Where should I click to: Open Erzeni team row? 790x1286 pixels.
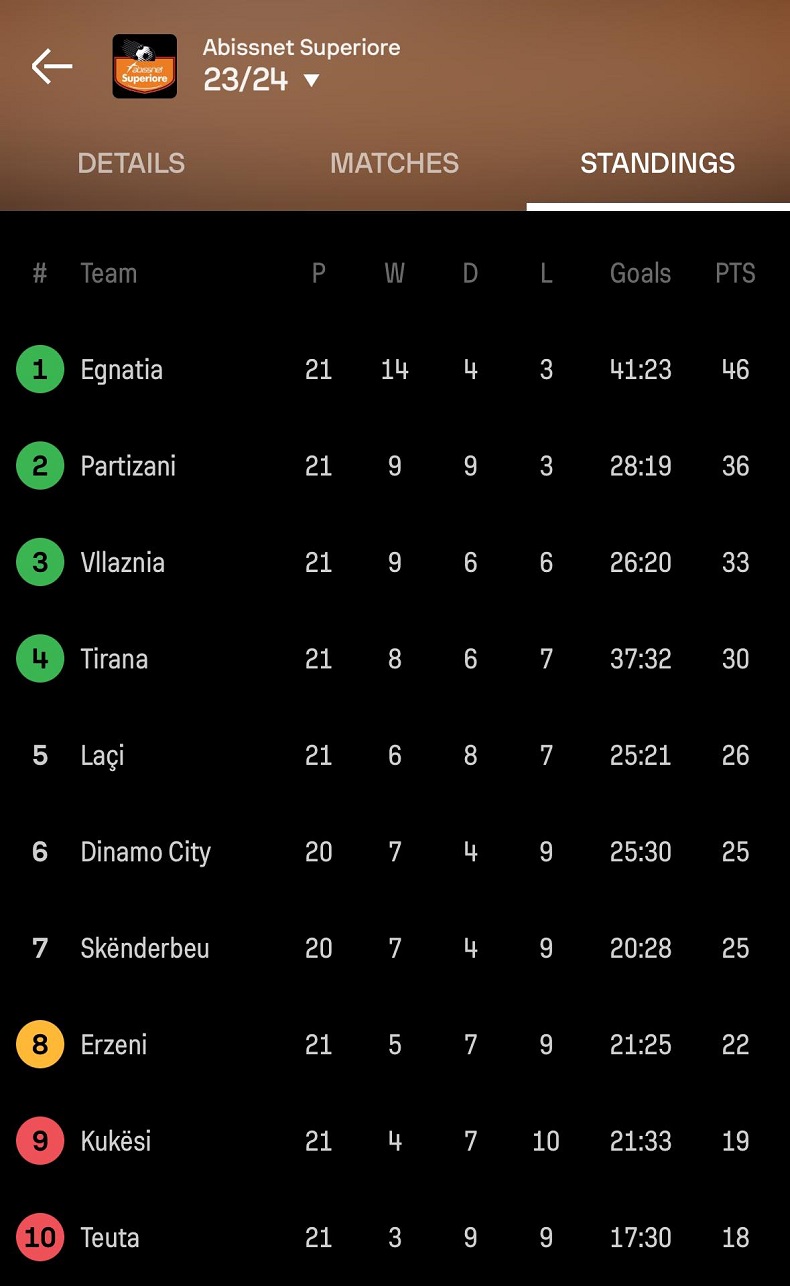tap(395, 1045)
